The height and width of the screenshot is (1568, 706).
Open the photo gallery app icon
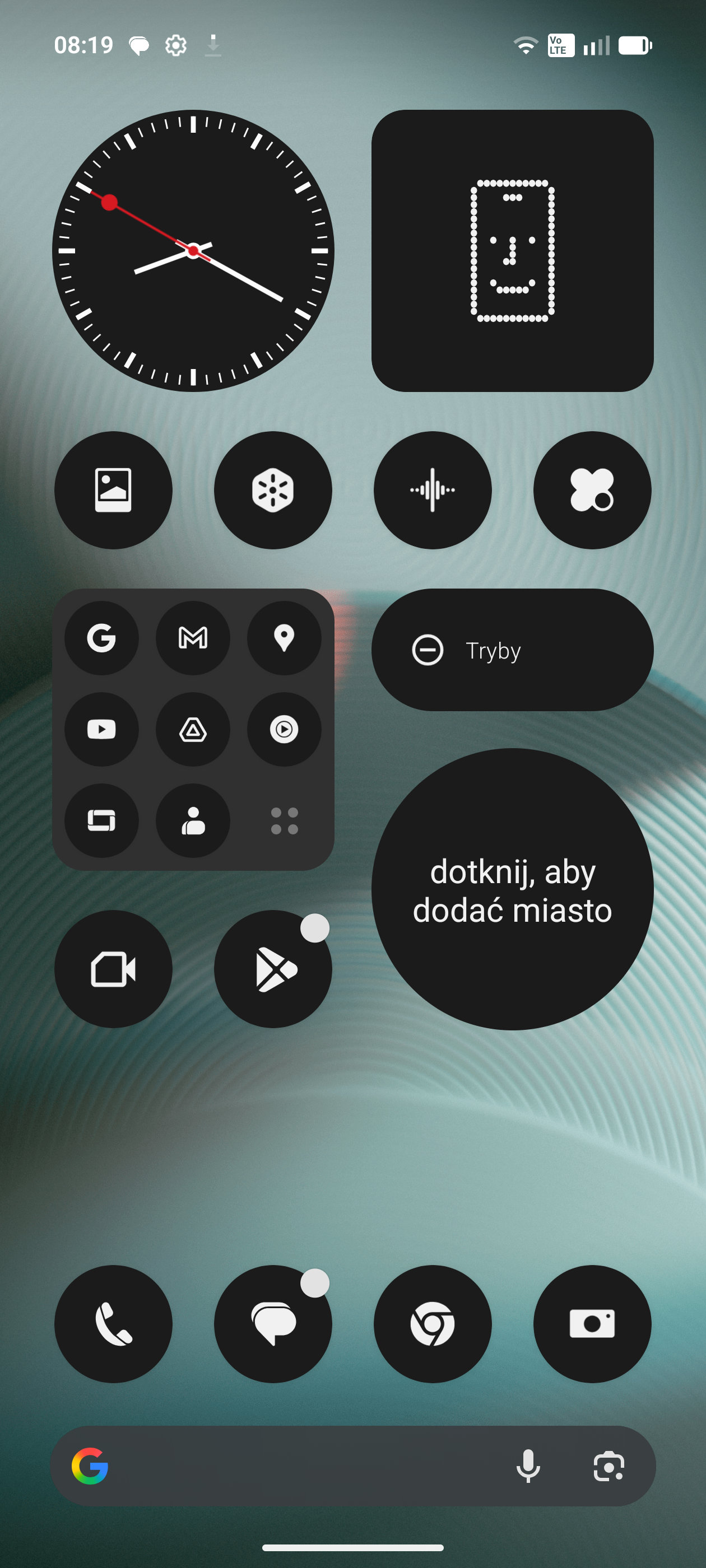113,490
